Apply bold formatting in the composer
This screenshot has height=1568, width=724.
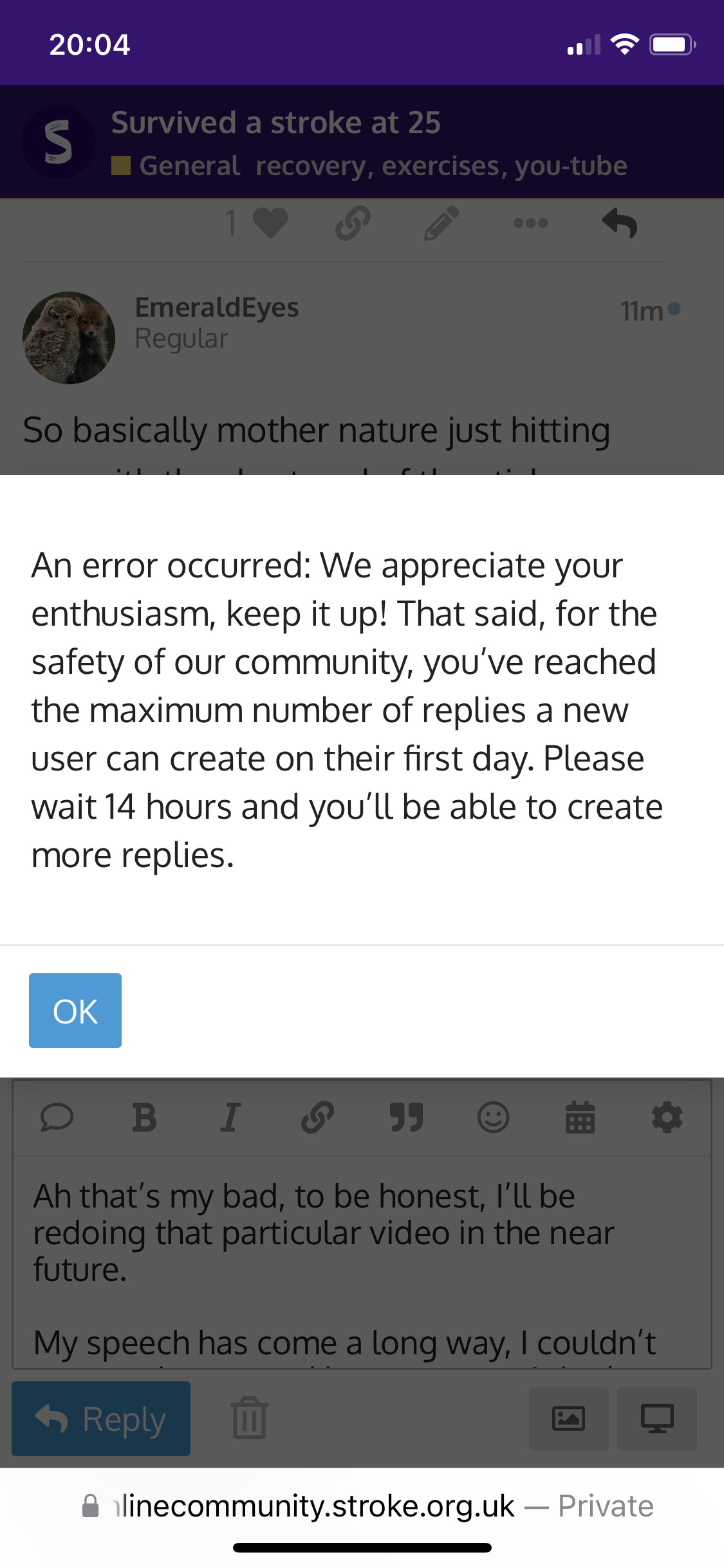point(144,1117)
